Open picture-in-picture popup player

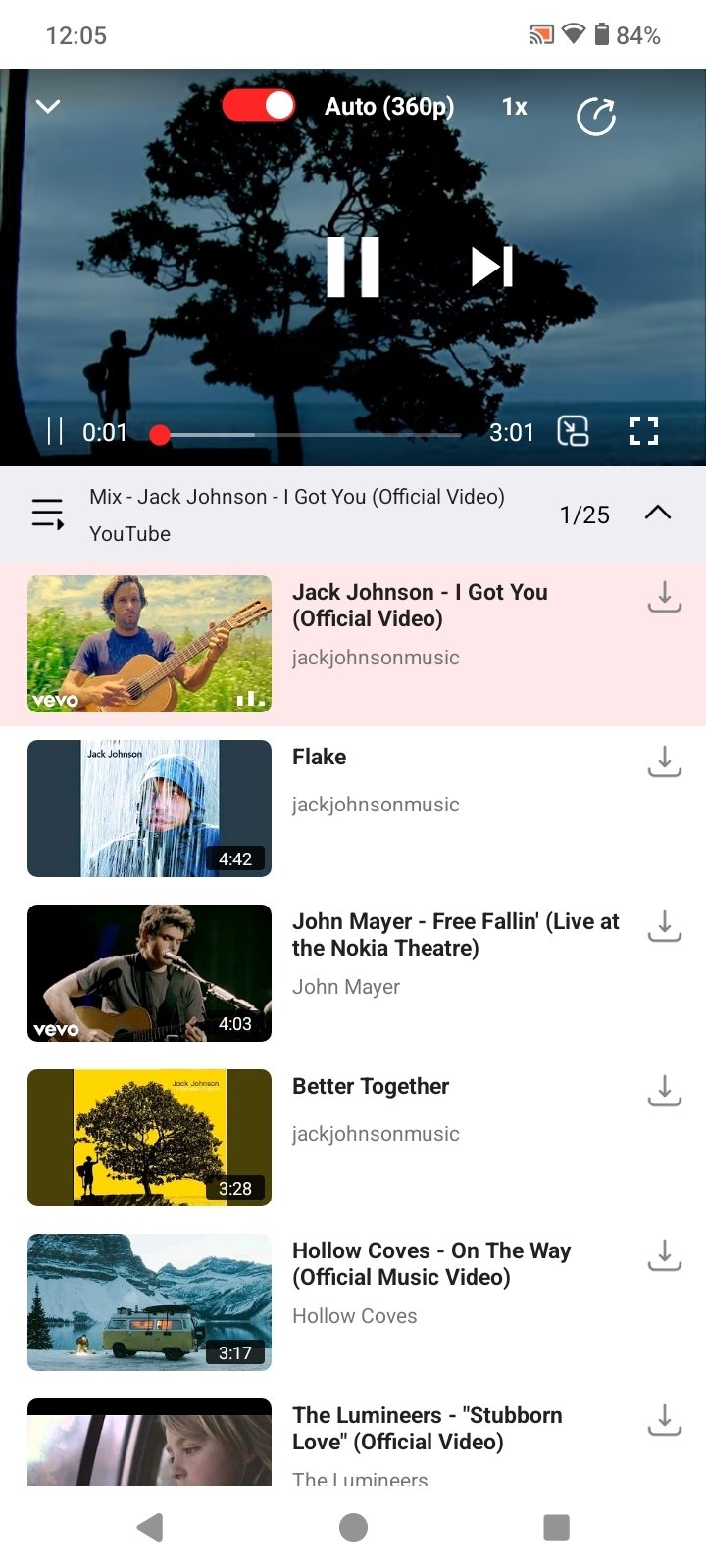click(573, 431)
